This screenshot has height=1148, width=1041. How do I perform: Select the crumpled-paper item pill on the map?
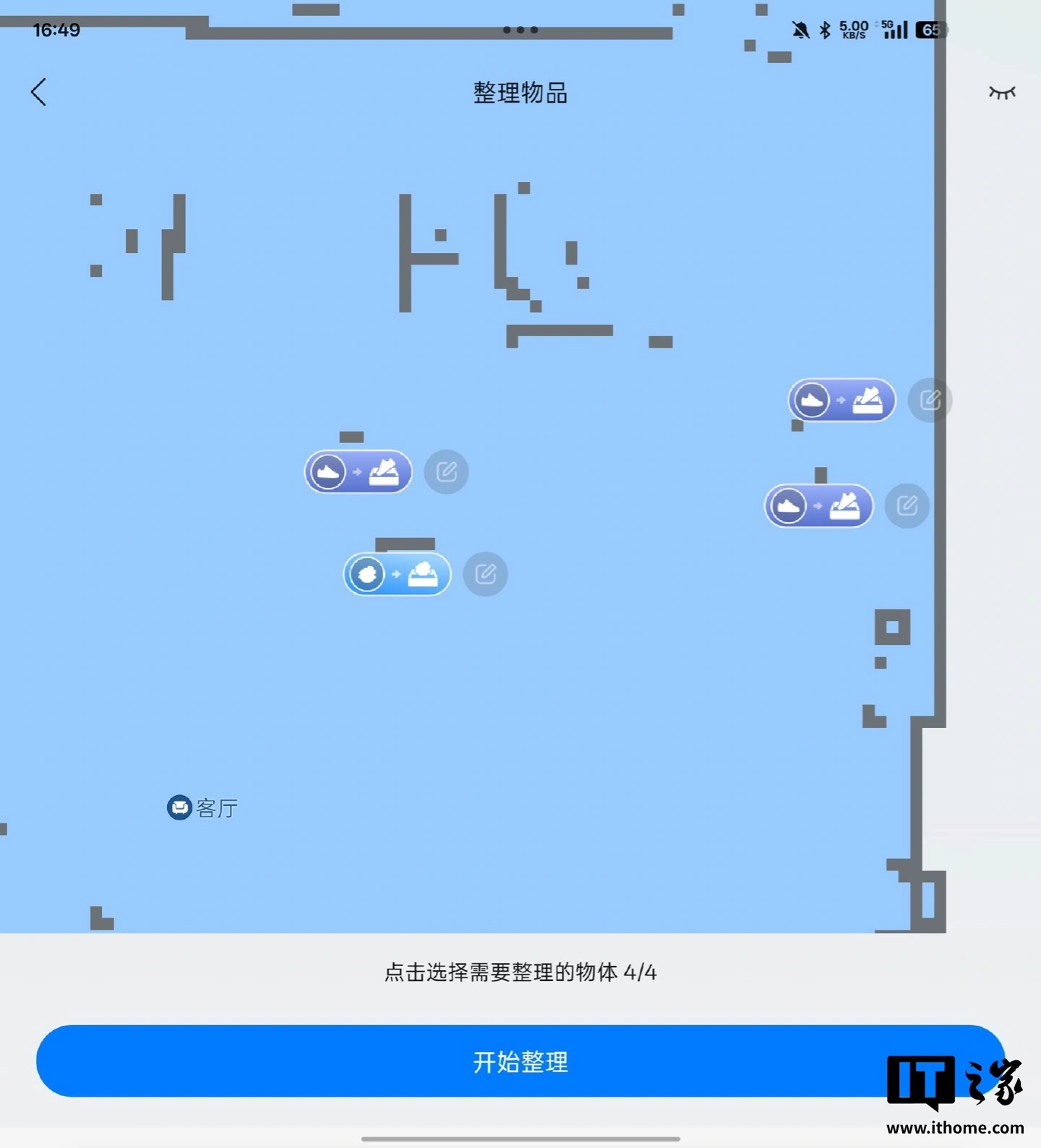[397, 575]
